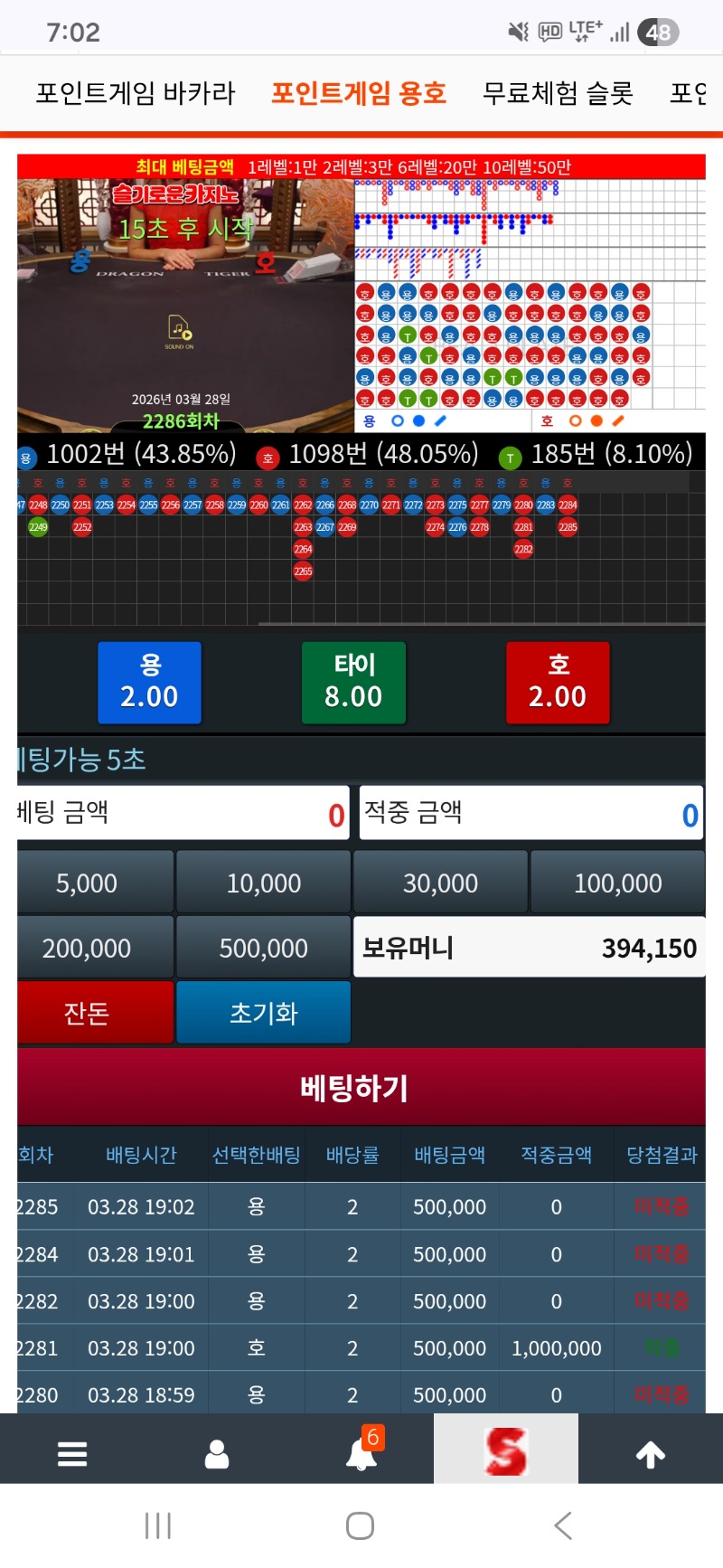723x1568 pixels.
Task: Jump to top with the up arrow
Action: (651, 1454)
